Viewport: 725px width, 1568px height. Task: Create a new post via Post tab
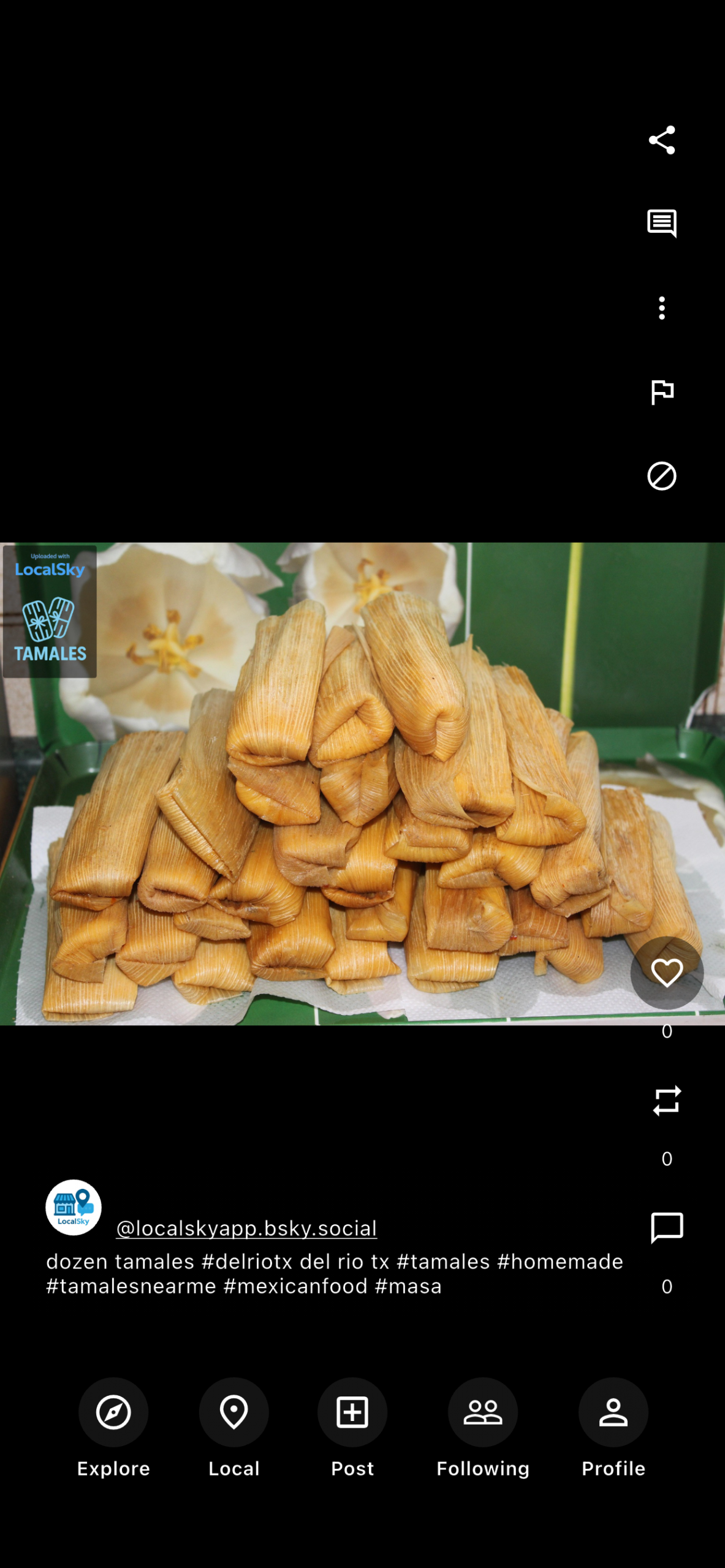(352, 1412)
